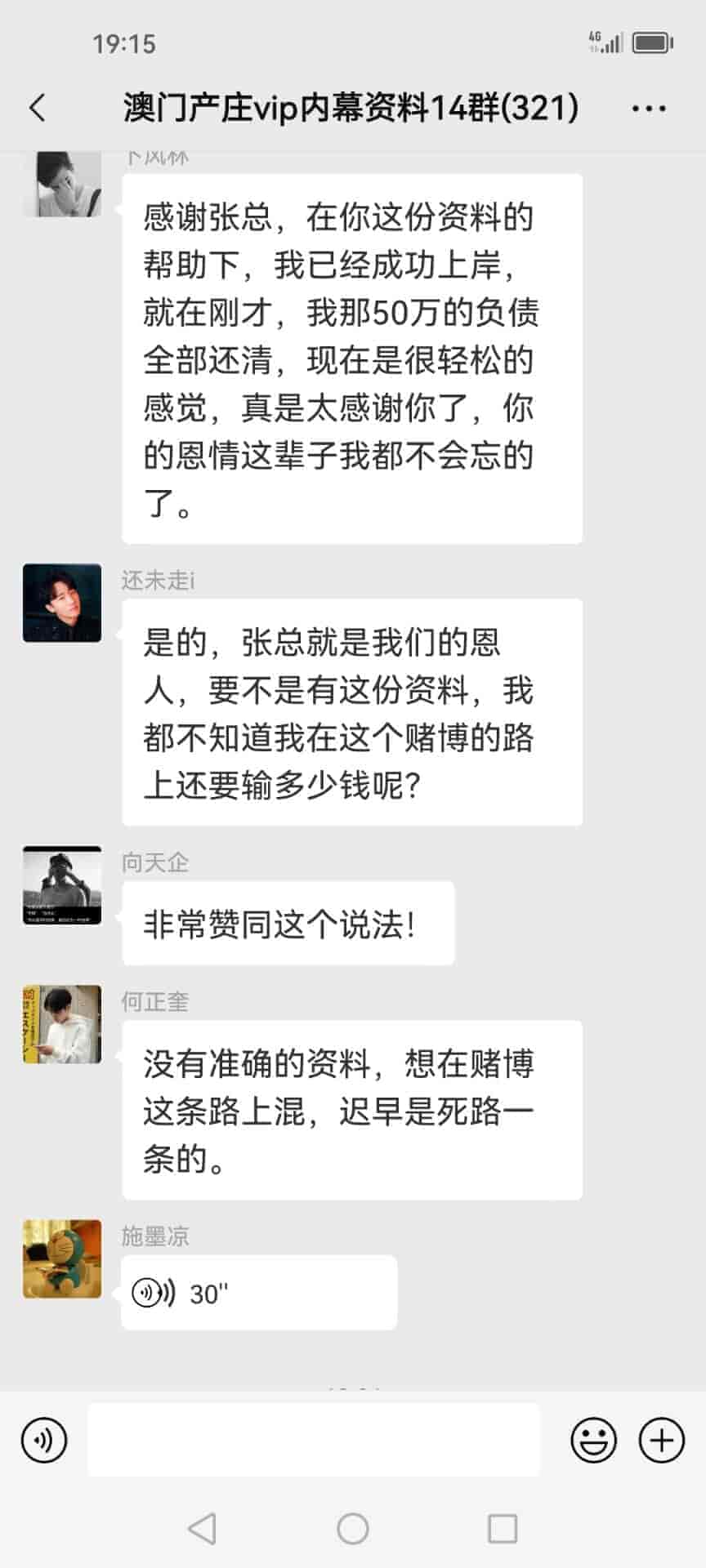
Task: Open the system recent apps button
Action: click(502, 1528)
